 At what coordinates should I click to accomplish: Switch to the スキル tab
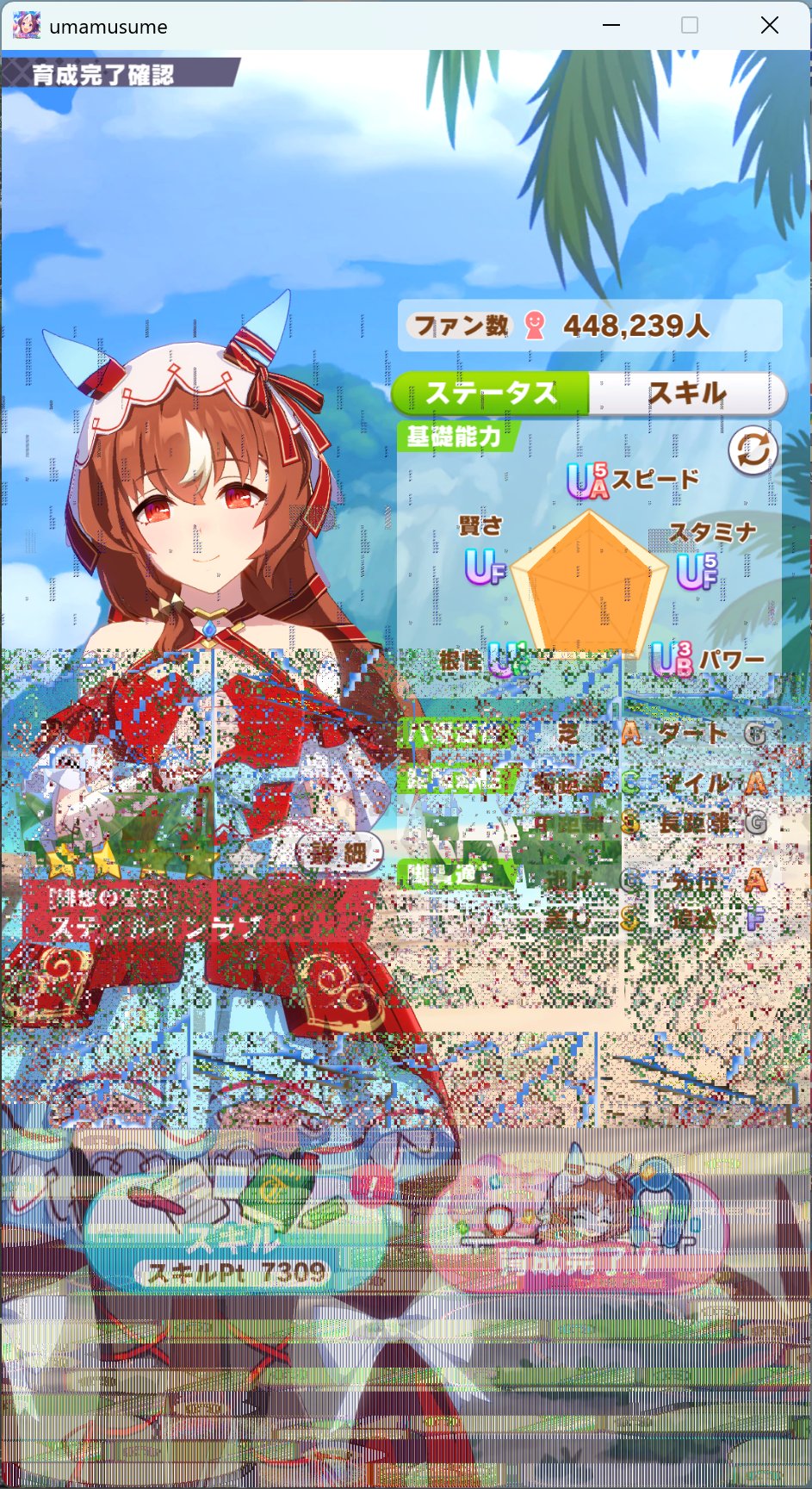click(x=688, y=394)
